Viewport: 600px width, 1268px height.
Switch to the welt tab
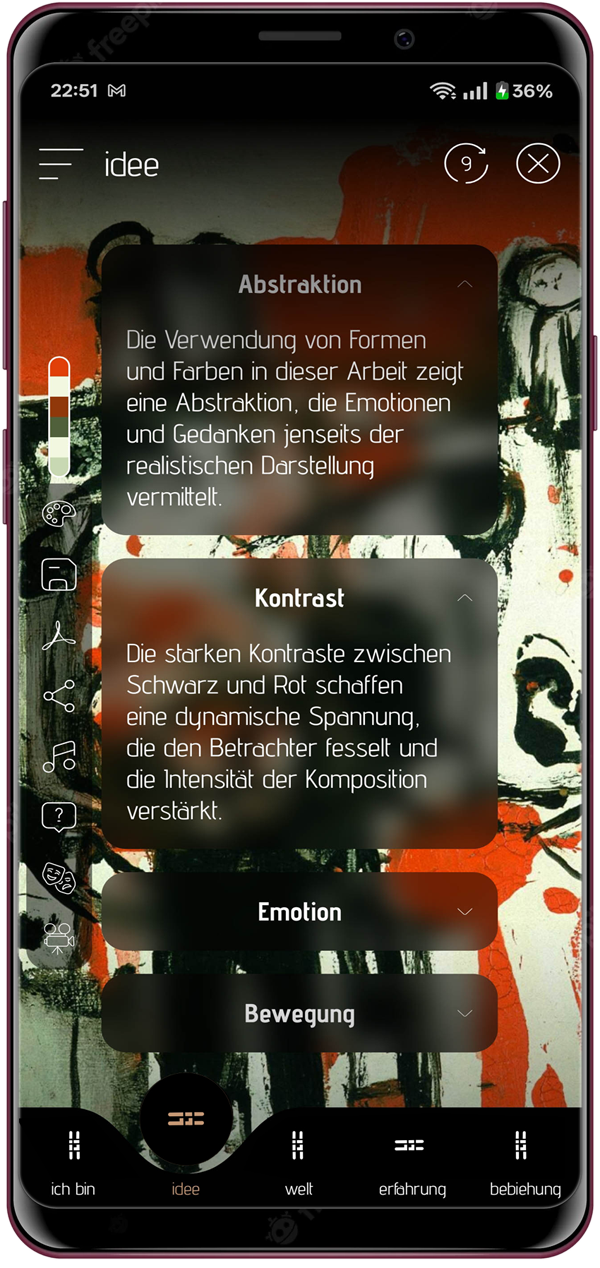click(x=298, y=1160)
